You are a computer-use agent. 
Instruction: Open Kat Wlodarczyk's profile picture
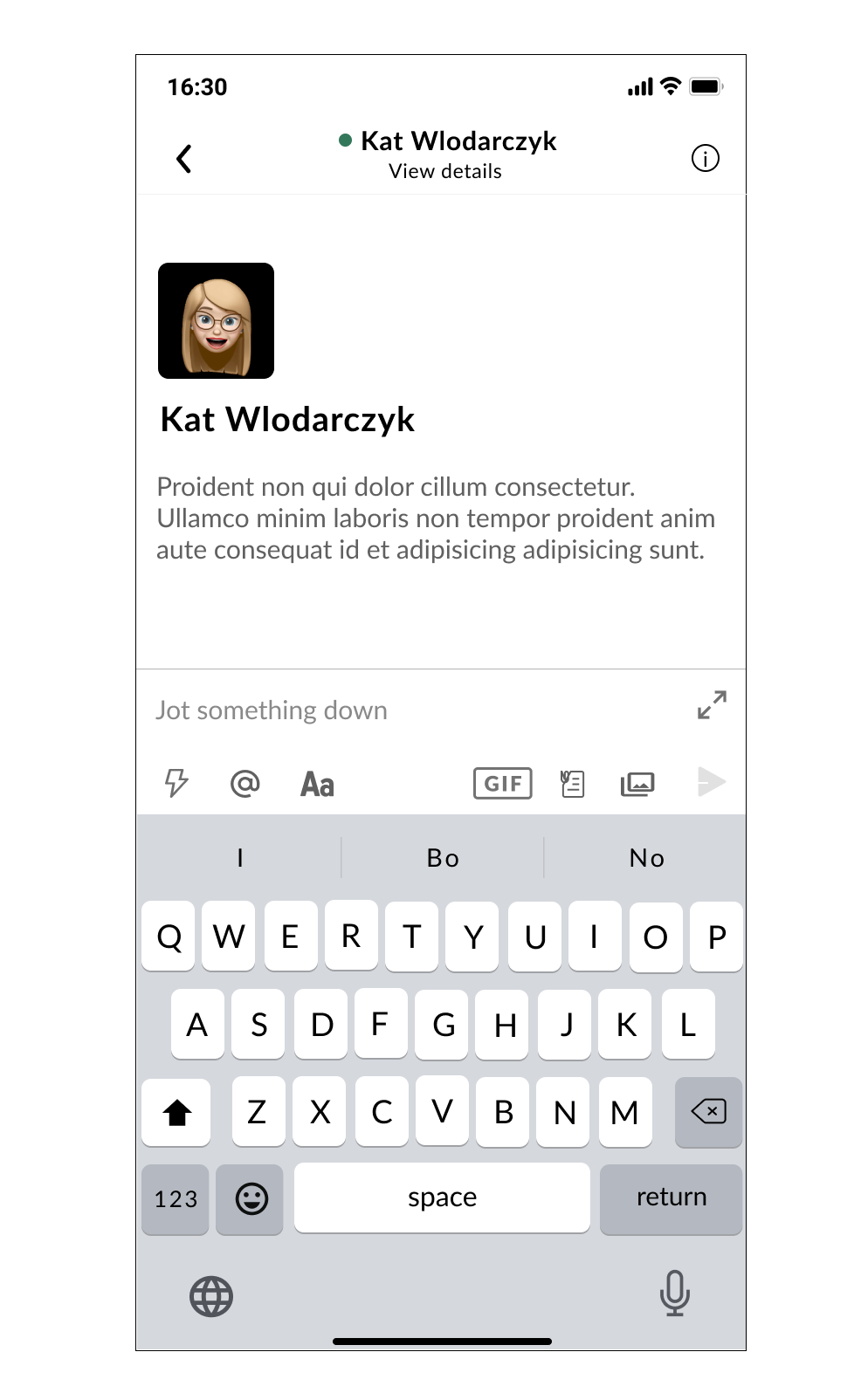point(216,320)
